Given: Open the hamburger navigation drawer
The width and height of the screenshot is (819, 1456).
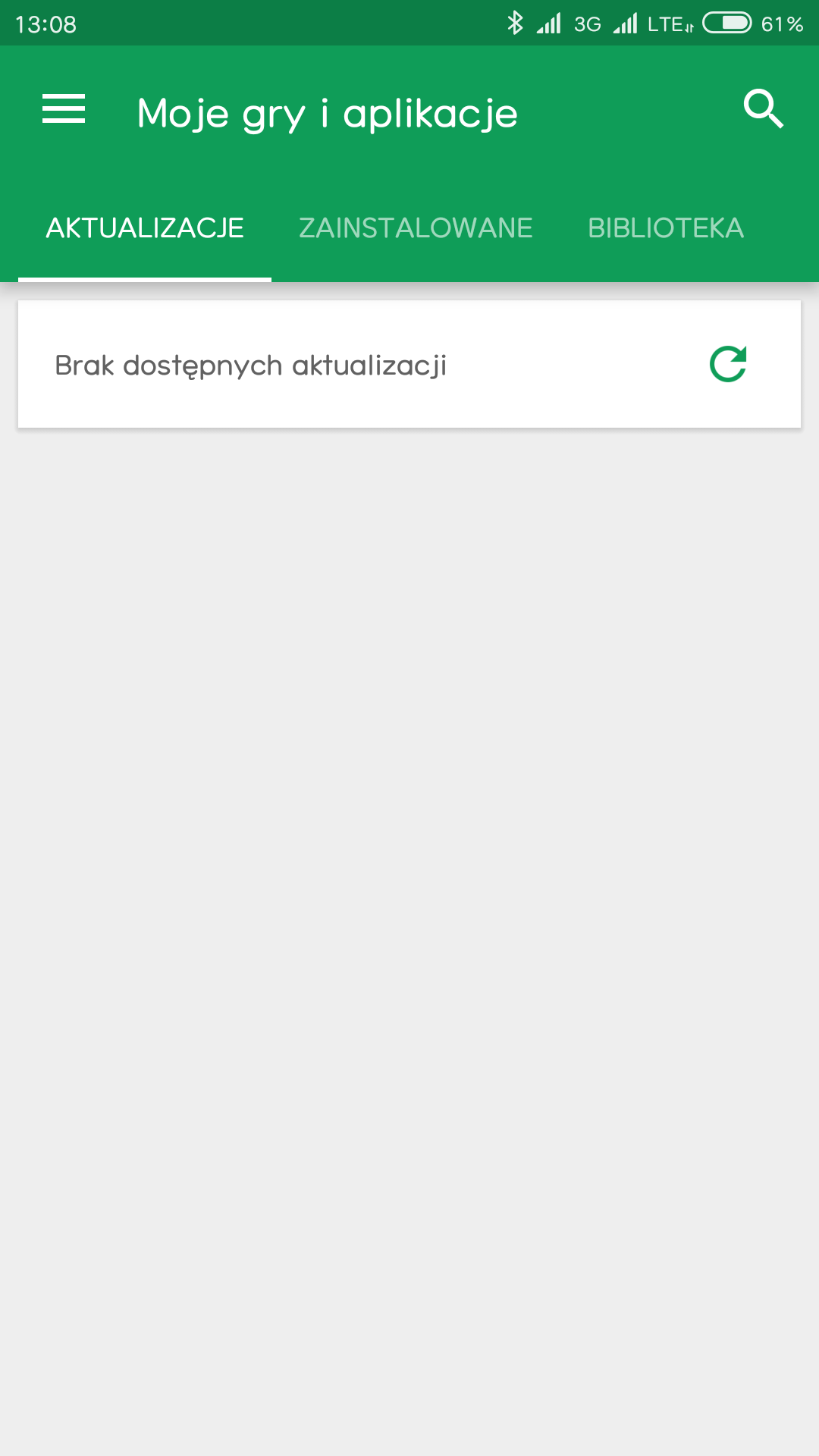Looking at the screenshot, I should (64, 109).
